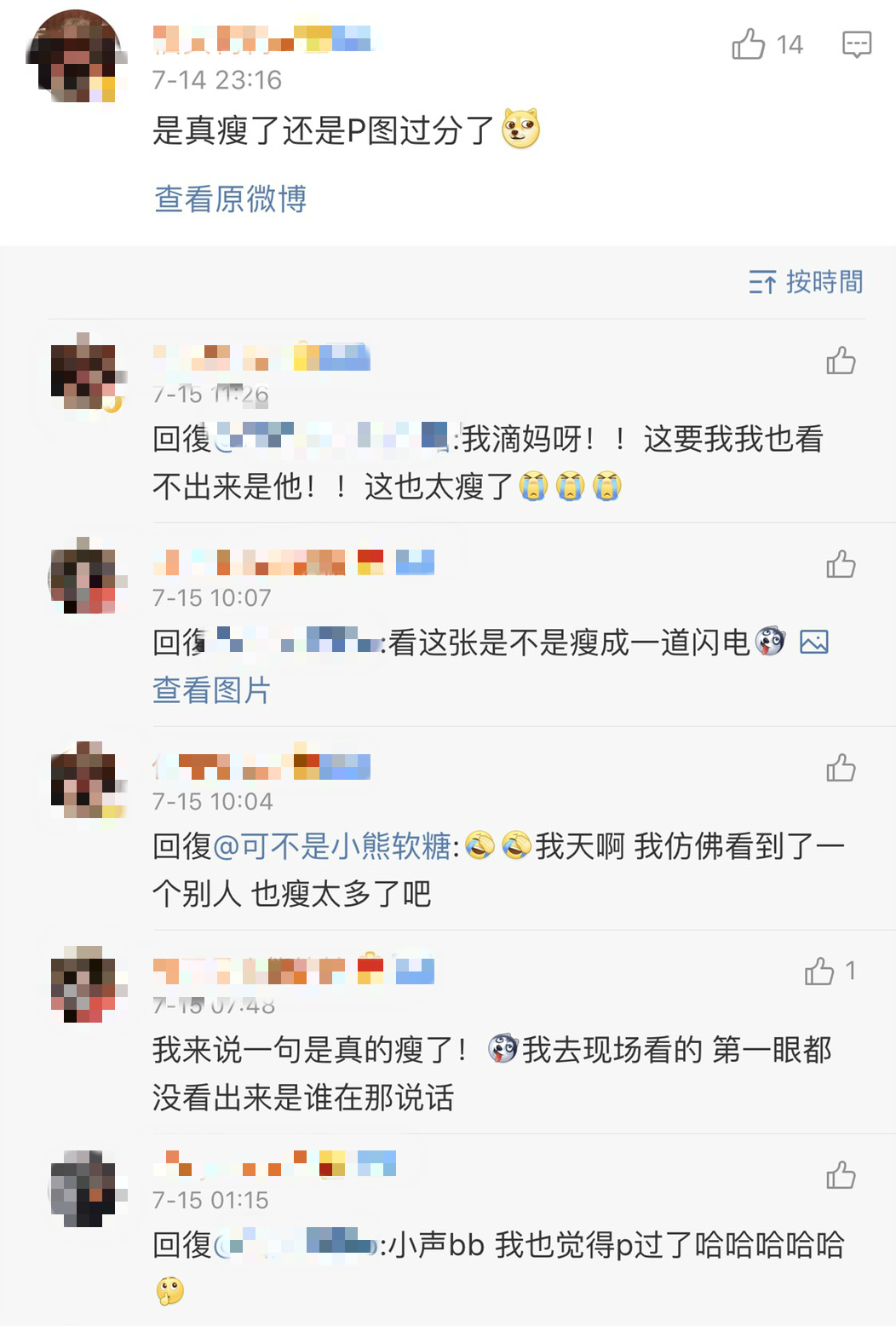Open avatar of the 7-15 01:15 commenter
The width and height of the screenshot is (896, 1326).
click(86, 1188)
